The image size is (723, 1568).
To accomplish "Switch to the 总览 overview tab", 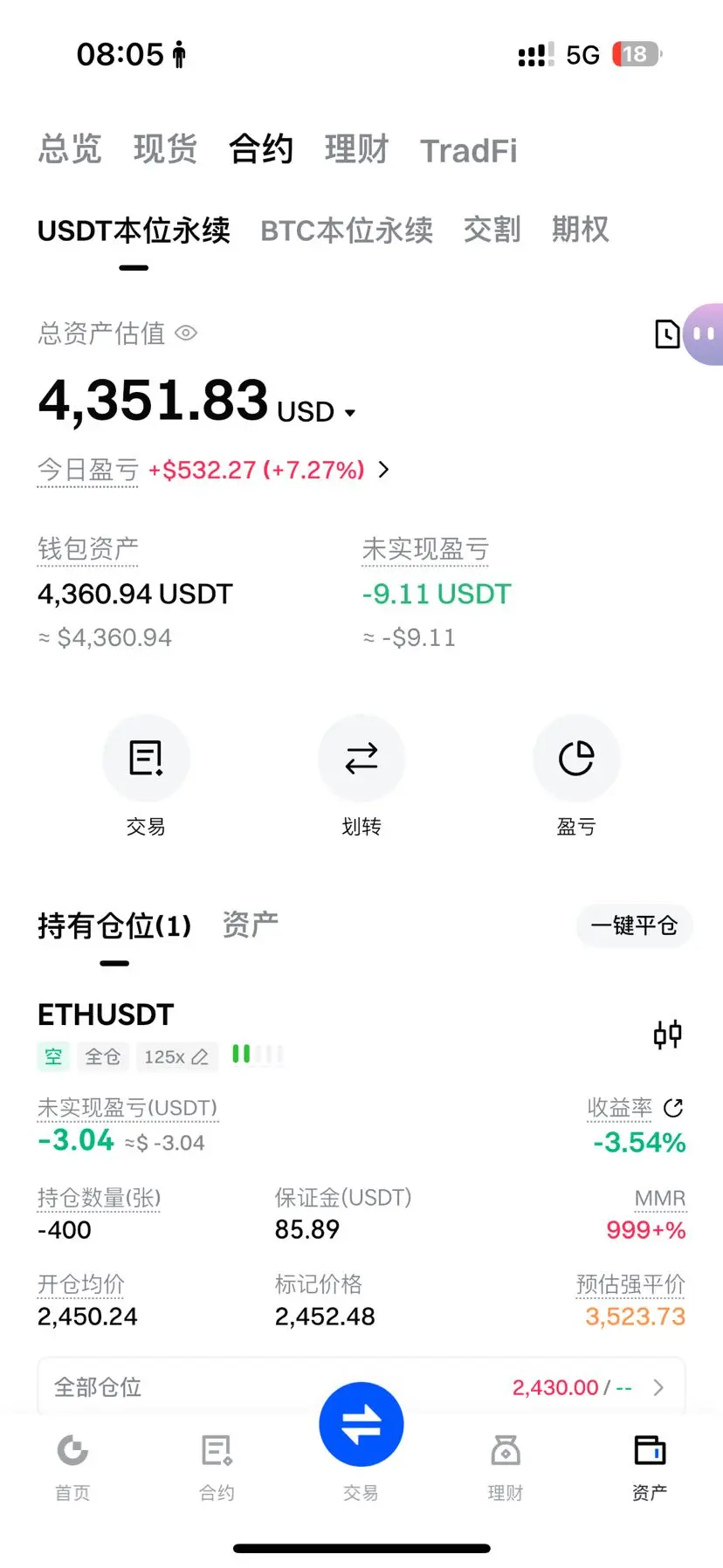I will point(70,149).
